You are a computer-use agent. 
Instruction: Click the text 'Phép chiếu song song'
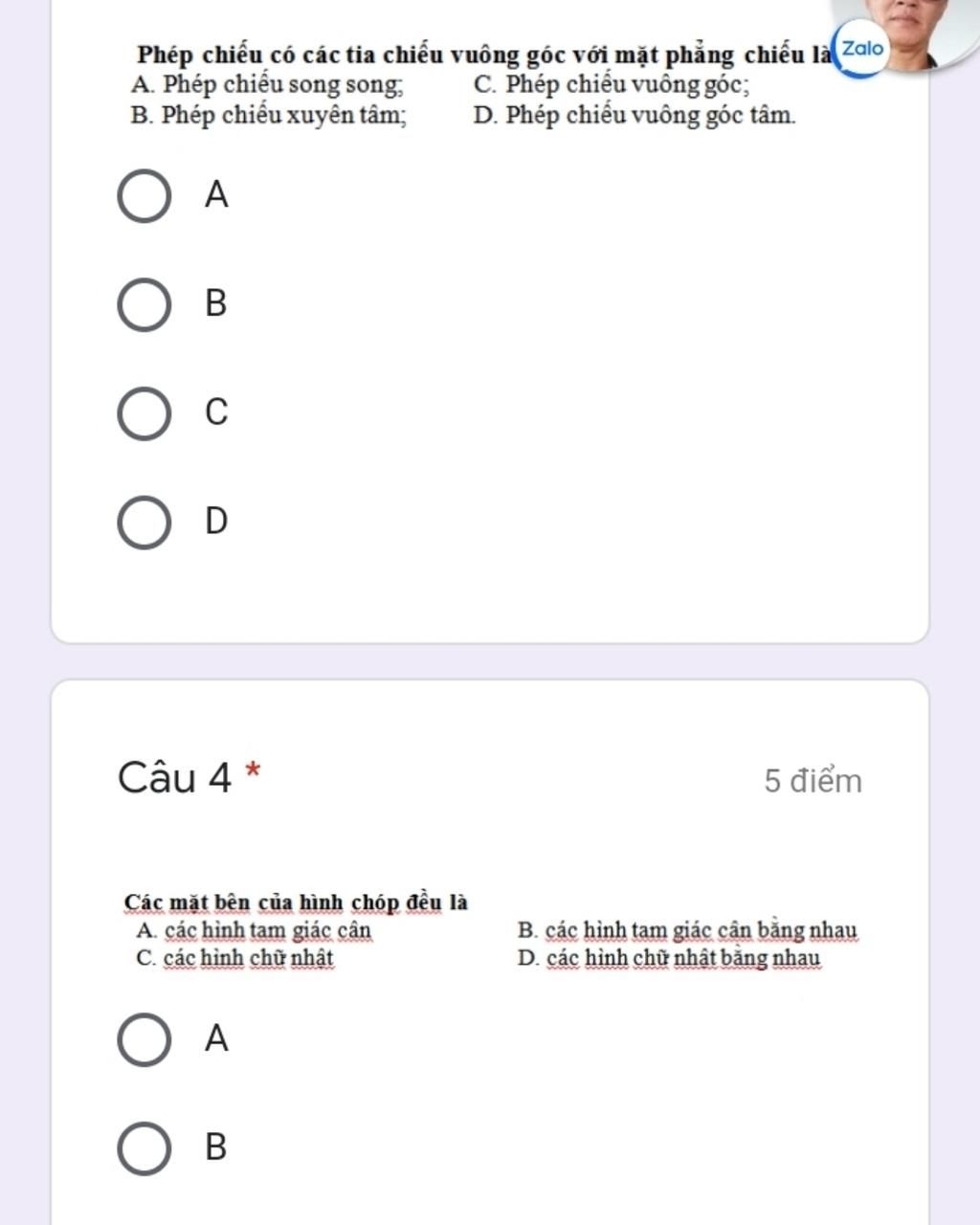pyautogui.click(x=268, y=84)
